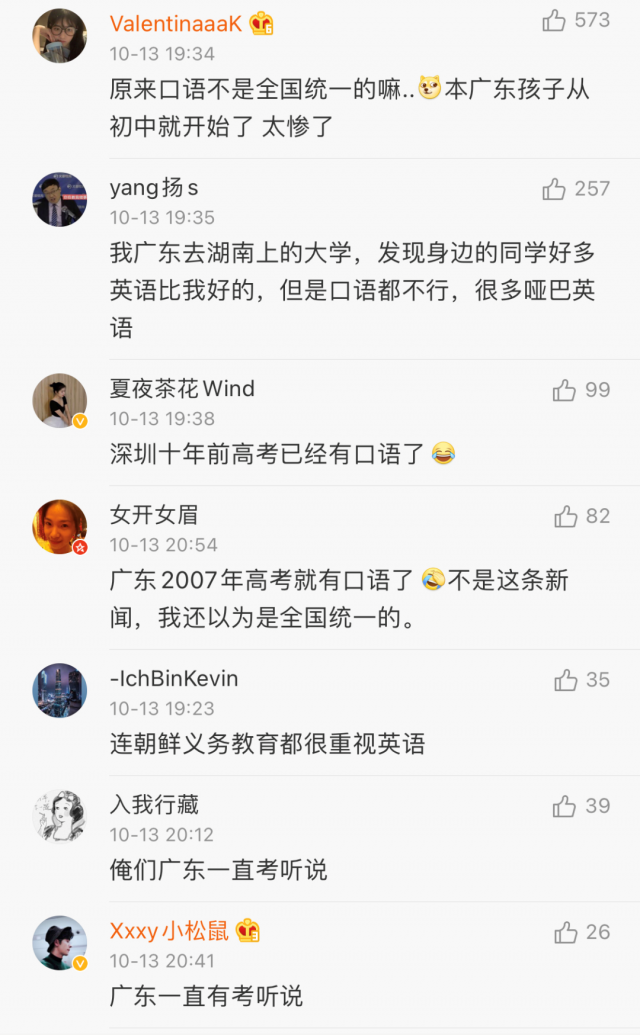Like ValentinaaaK's comment

(555, 20)
